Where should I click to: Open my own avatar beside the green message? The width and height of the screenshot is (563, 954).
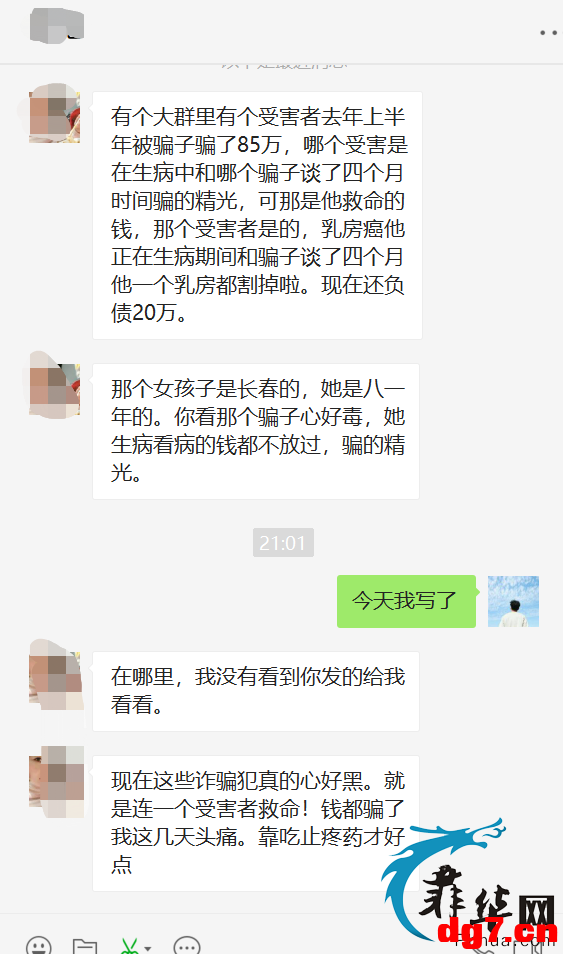pos(513,601)
